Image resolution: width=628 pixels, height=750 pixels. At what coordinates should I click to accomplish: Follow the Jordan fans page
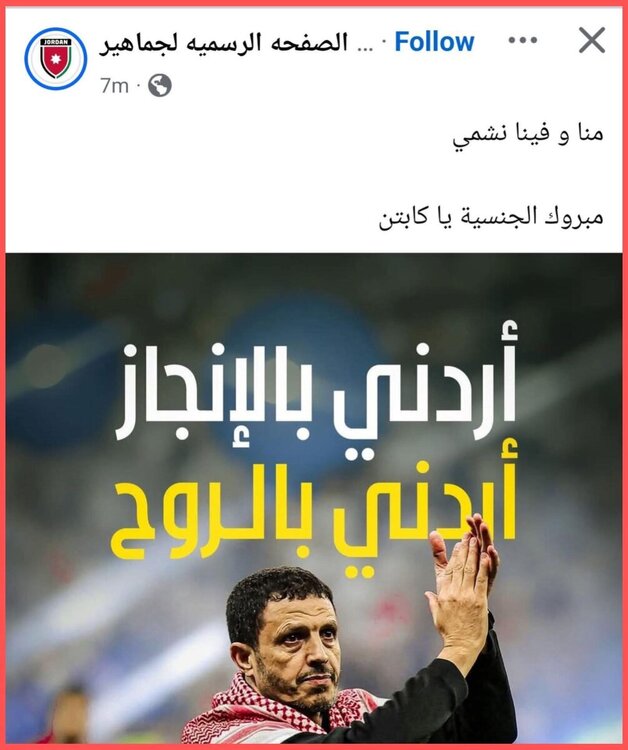click(x=434, y=42)
